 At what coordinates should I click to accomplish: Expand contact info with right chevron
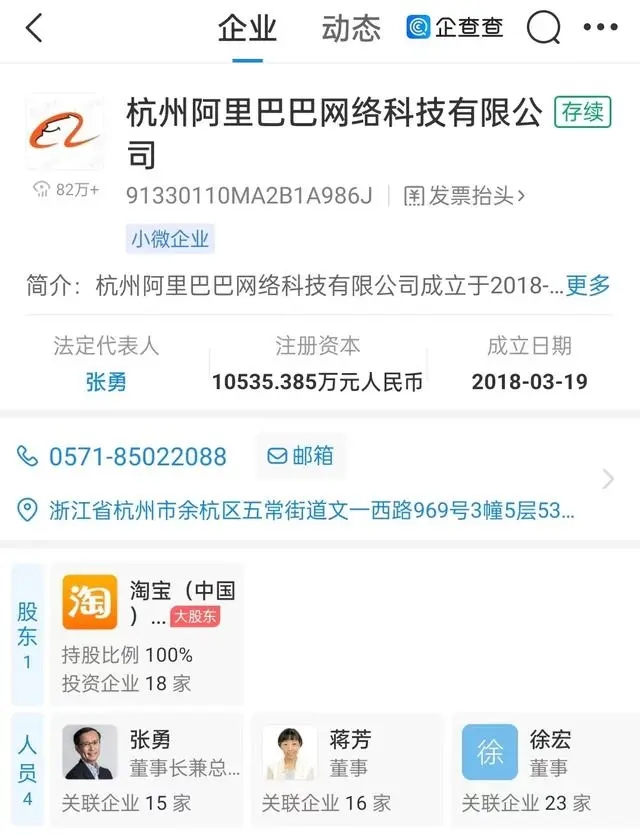click(608, 479)
